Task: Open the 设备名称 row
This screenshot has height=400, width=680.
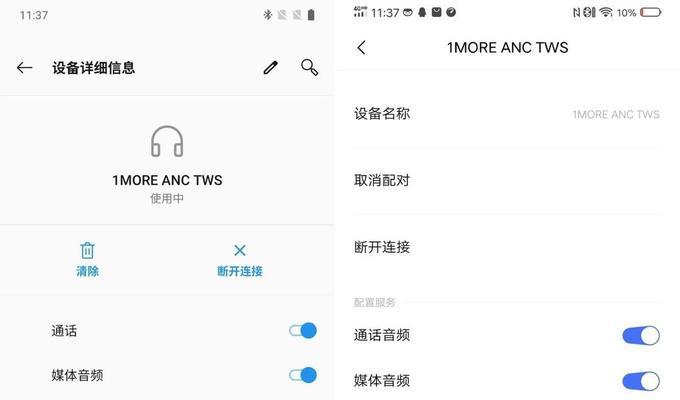Action: 506,114
